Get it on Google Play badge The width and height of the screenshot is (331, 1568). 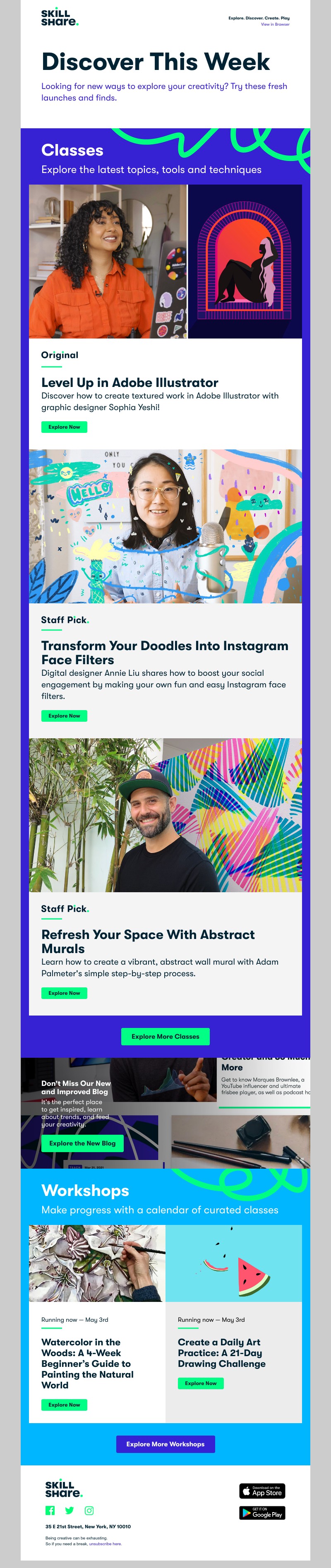pyautogui.click(x=261, y=1513)
